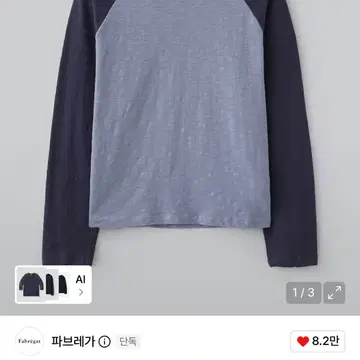
Task: Like the product with the 8.2만 heart button
Action: tap(317, 341)
